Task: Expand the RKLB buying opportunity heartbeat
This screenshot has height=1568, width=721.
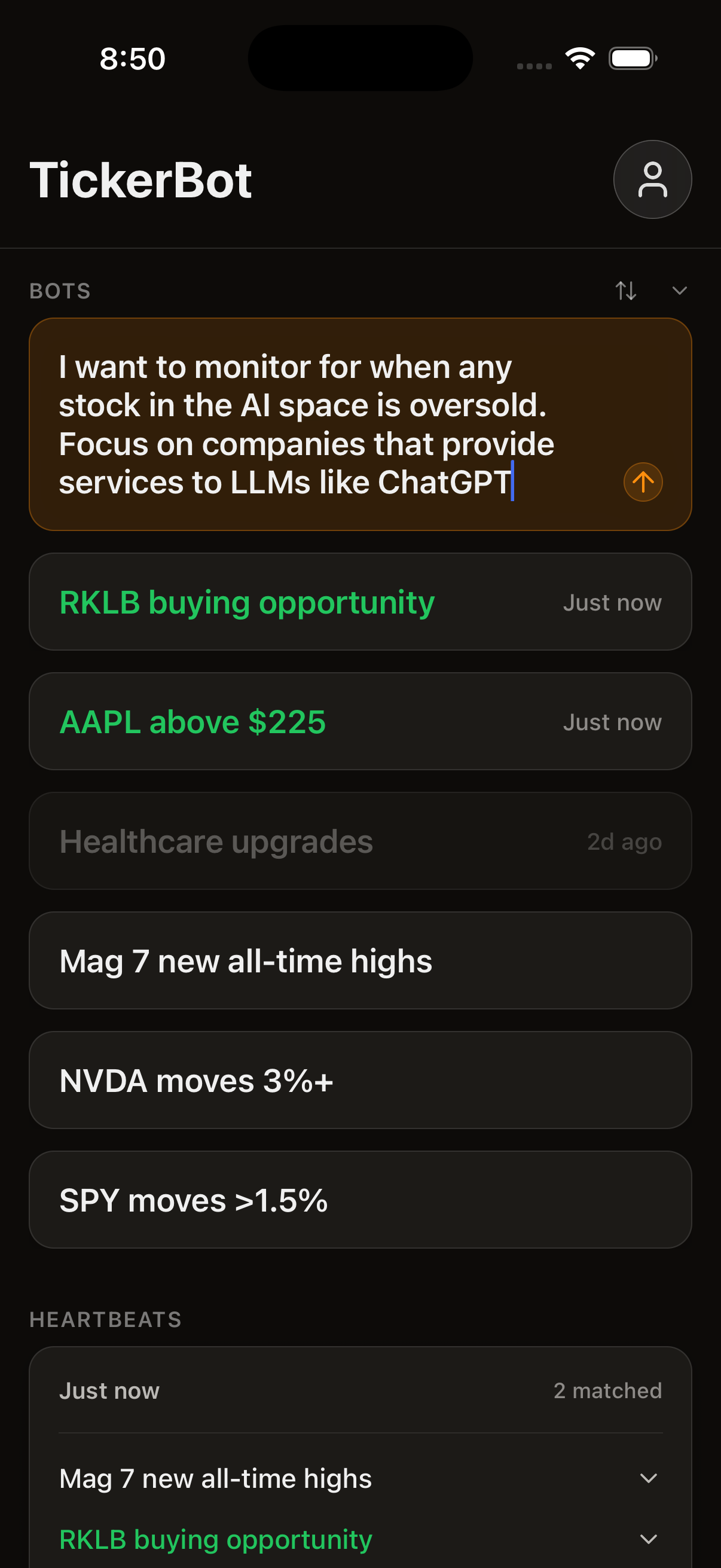Action: [x=649, y=1538]
